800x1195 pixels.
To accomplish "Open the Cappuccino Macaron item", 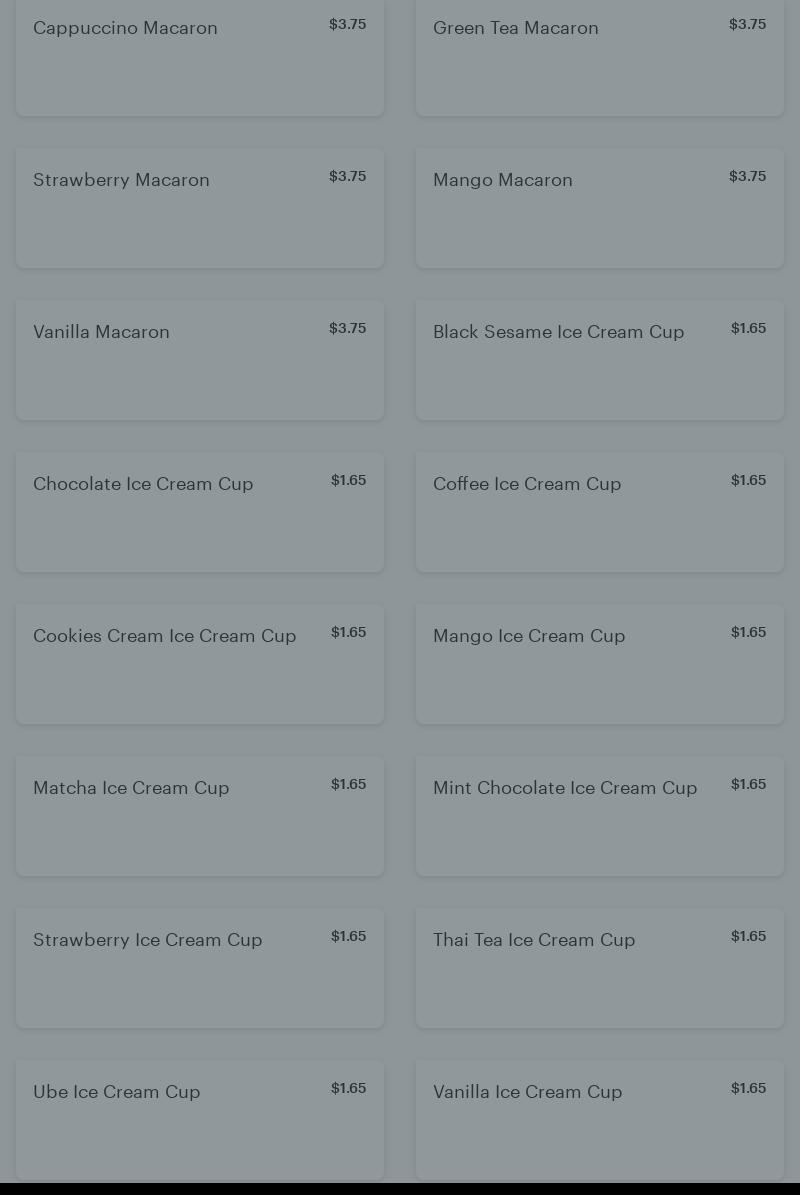I will click(200, 57).
